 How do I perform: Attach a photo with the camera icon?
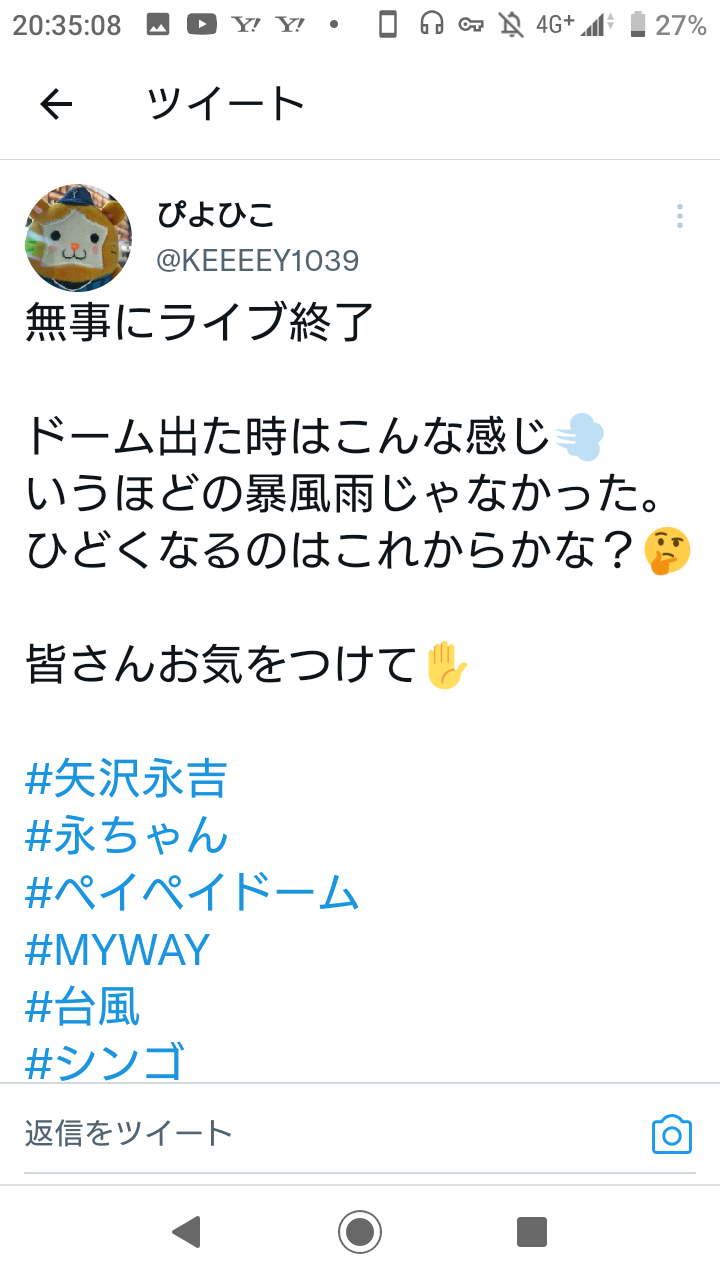click(672, 1134)
